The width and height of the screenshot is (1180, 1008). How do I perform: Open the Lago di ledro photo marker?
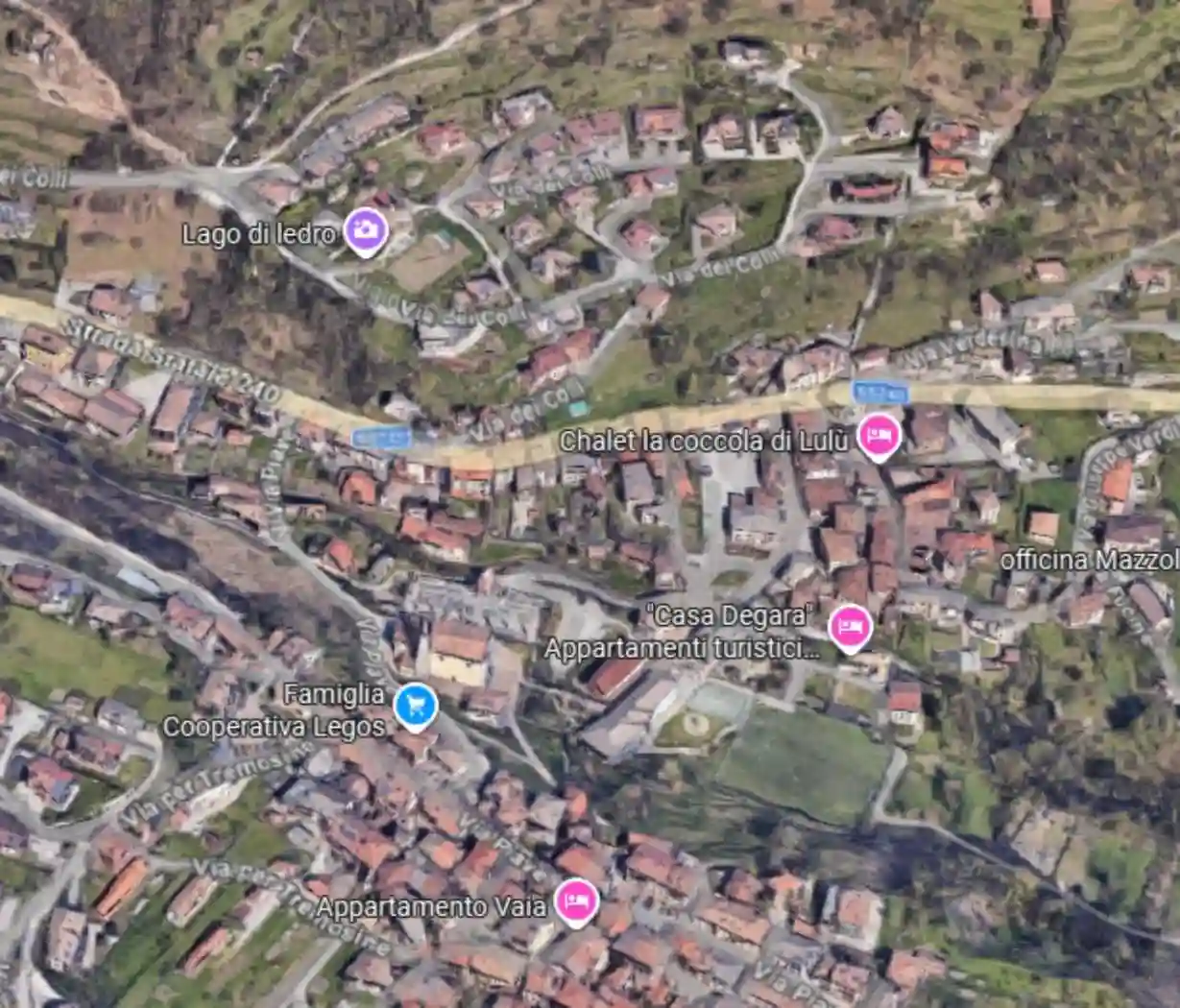(x=365, y=229)
